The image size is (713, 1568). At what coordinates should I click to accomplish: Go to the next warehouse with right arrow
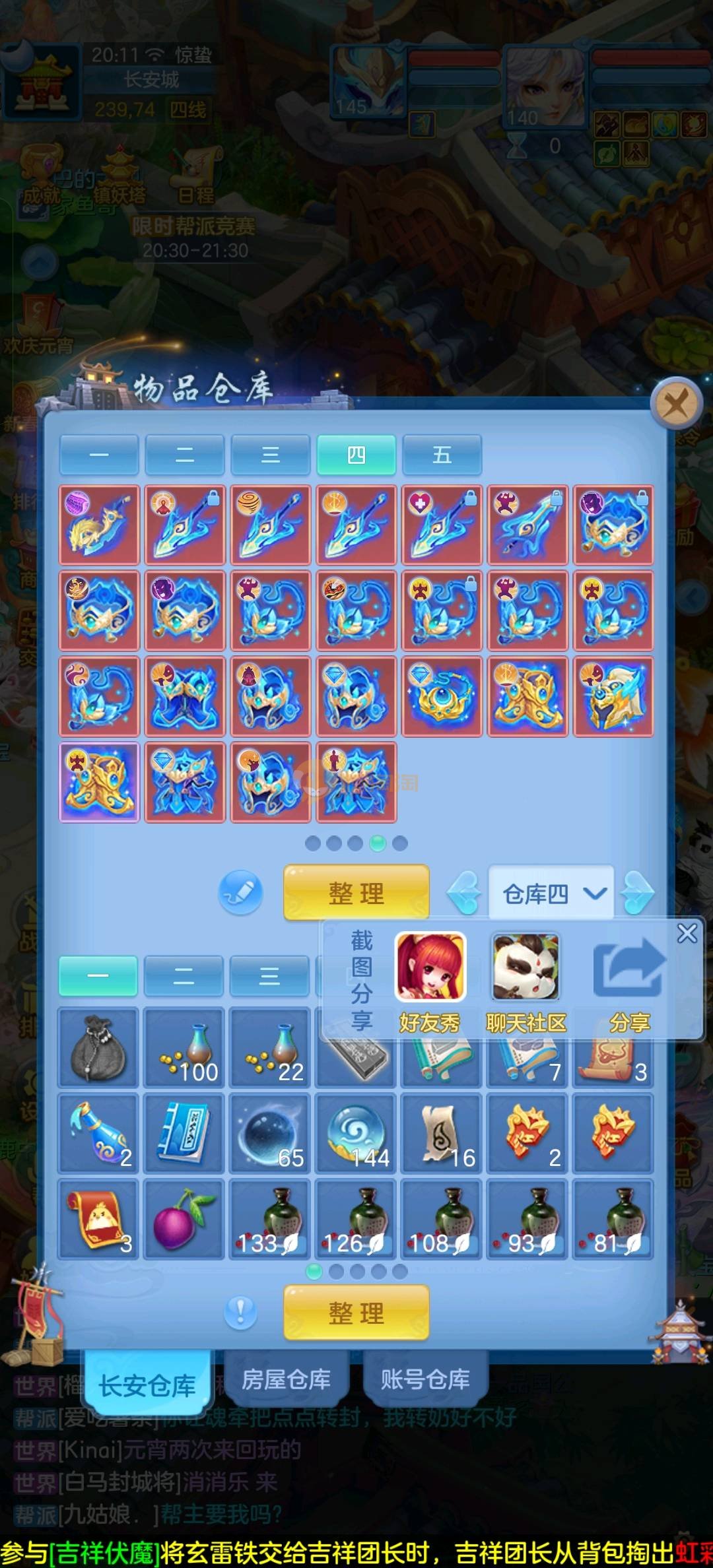(x=638, y=894)
